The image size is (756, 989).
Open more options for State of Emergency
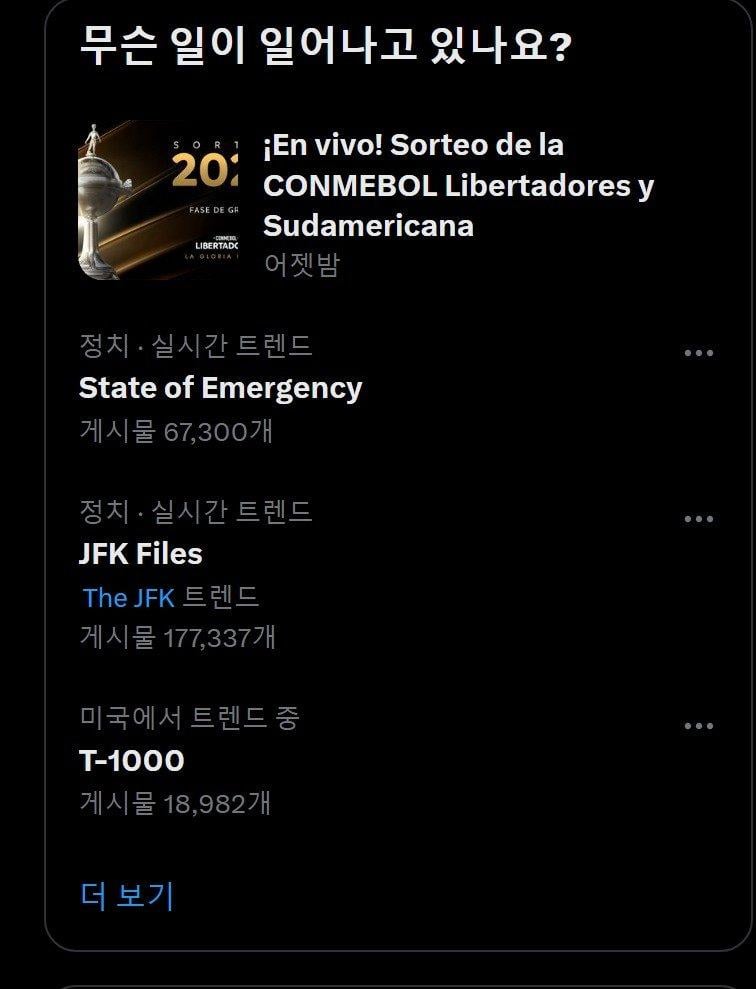point(698,353)
